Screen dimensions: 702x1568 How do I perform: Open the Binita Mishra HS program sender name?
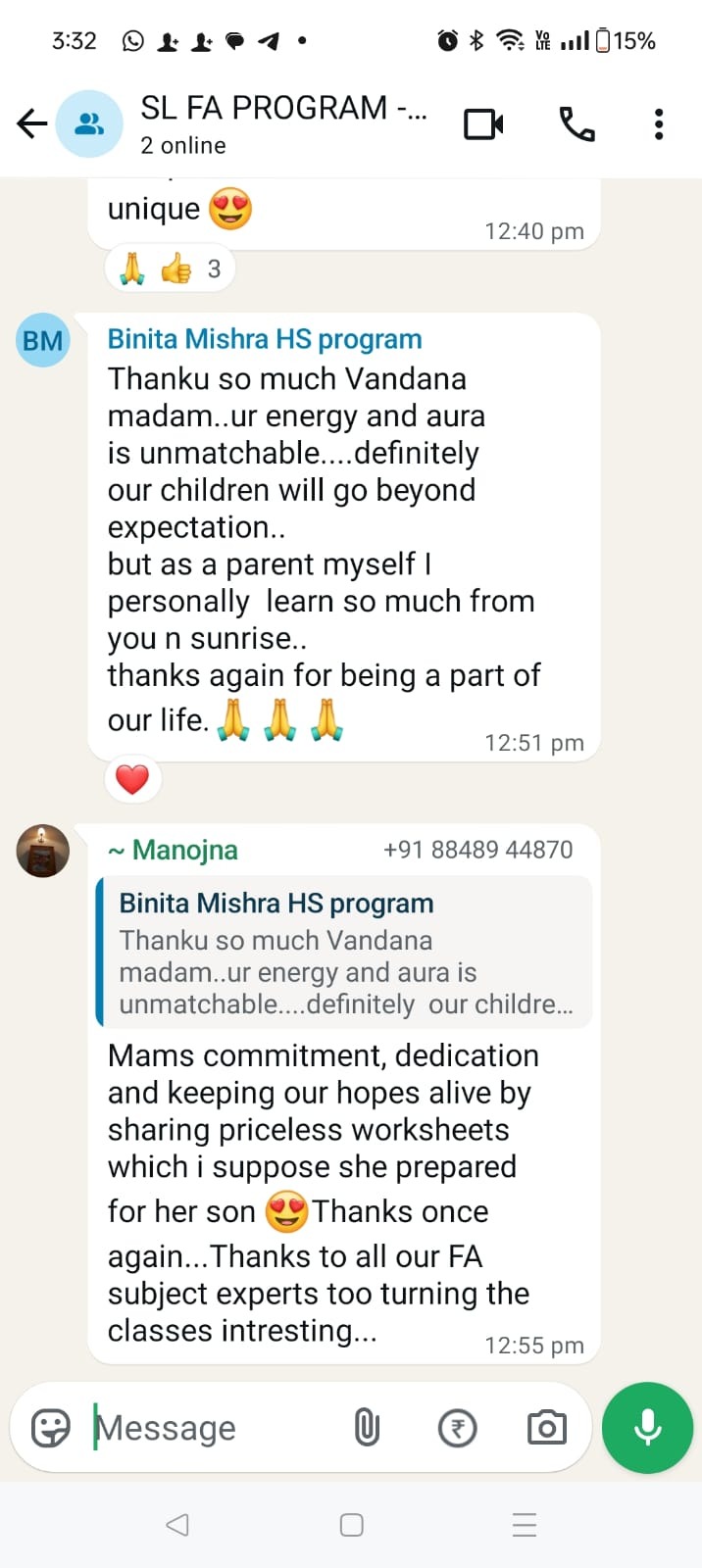pos(265,339)
